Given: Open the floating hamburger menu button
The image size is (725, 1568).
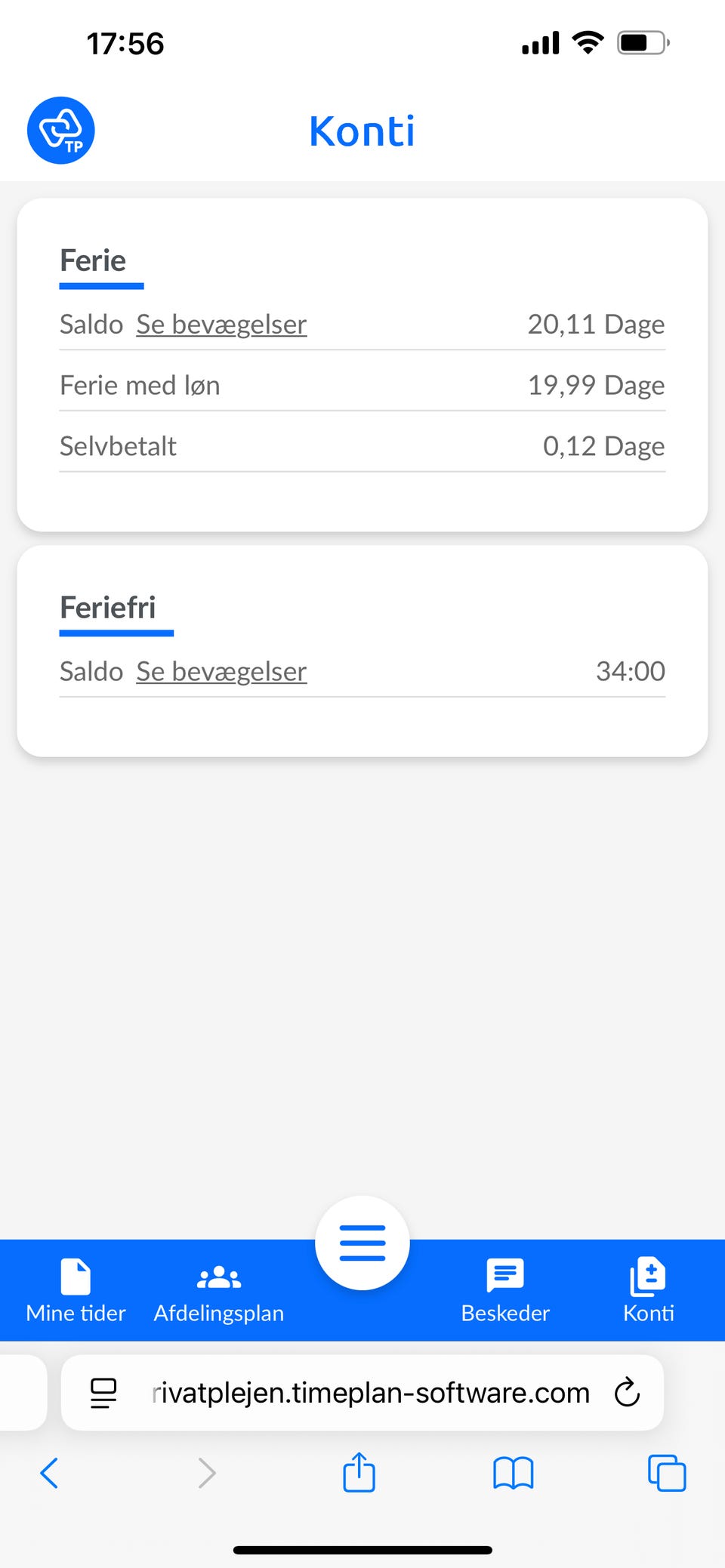Looking at the screenshot, I should click(362, 1243).
